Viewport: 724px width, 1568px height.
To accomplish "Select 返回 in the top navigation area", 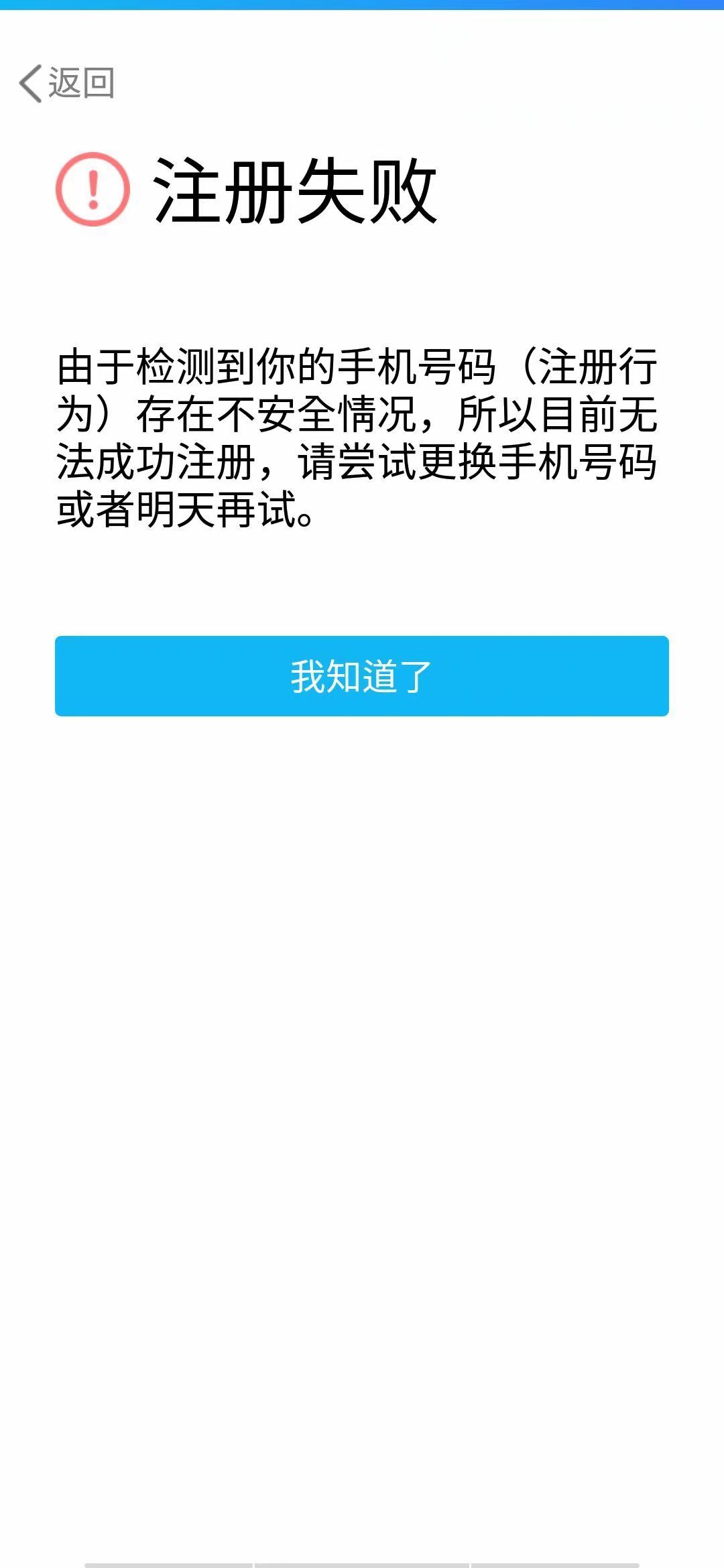I will point(80,83).
